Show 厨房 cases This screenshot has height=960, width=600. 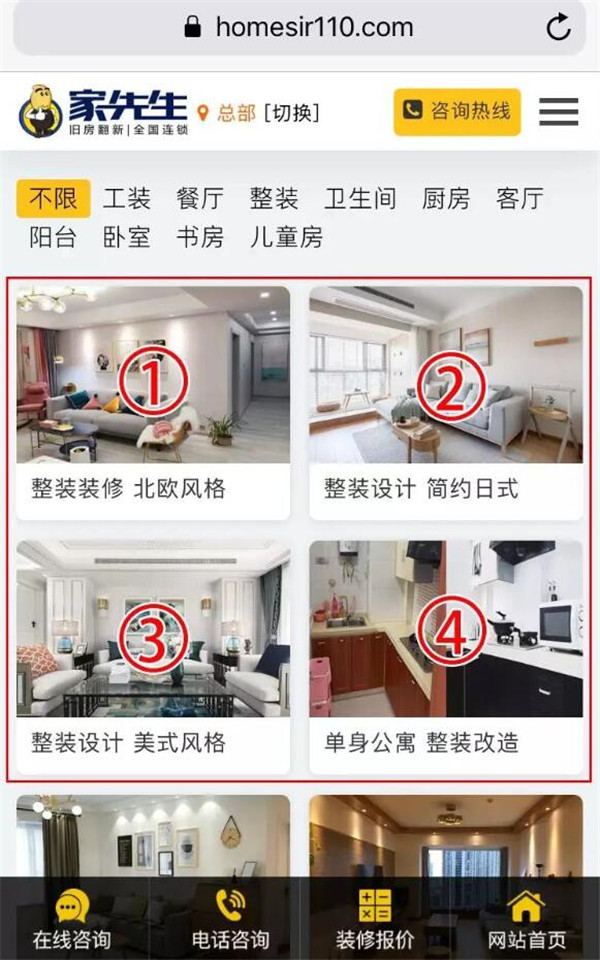pyautogui.click(x=445, y=198)
